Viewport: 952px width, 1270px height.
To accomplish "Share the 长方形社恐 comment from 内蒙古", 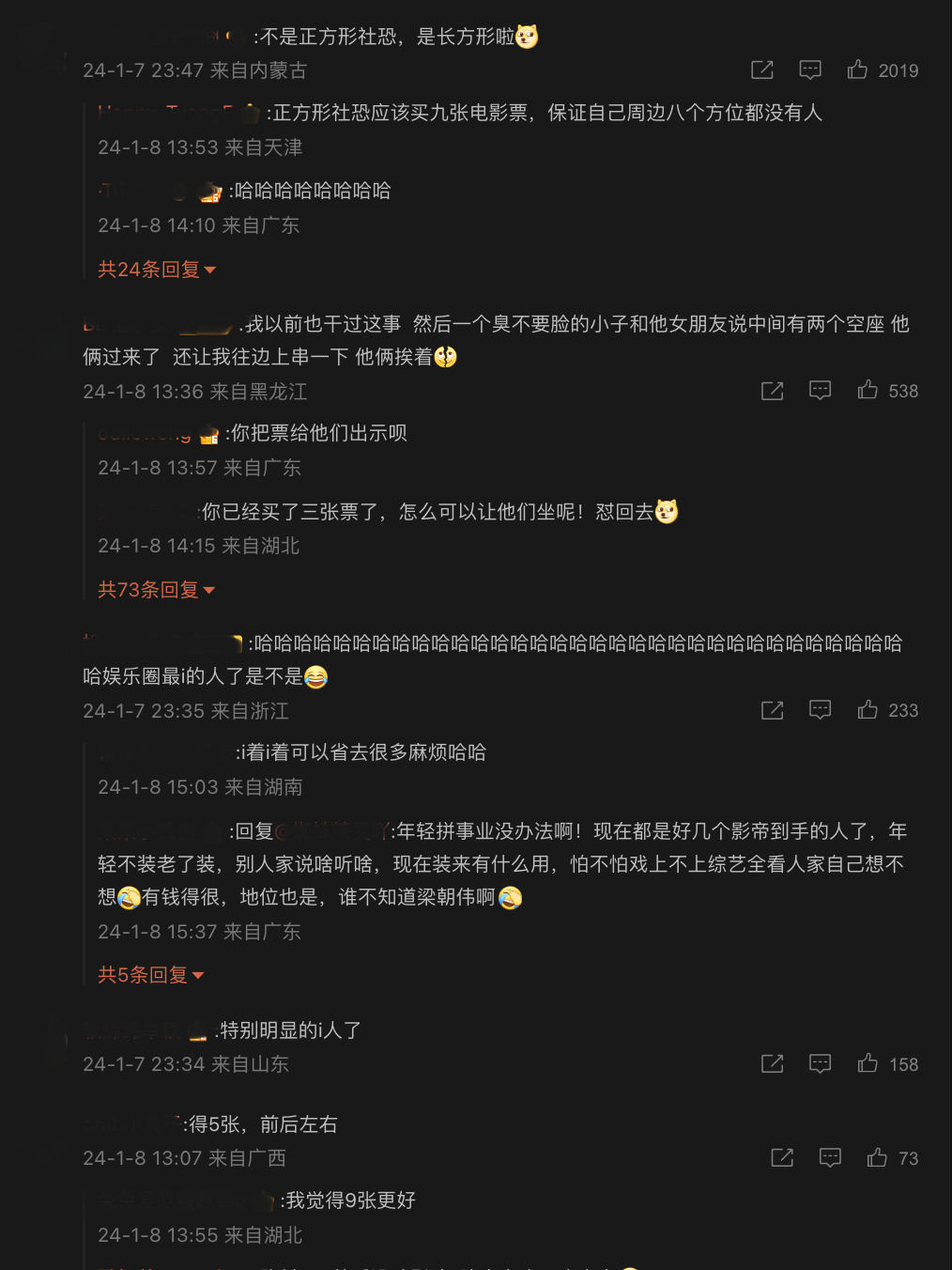I will [762, 70].
